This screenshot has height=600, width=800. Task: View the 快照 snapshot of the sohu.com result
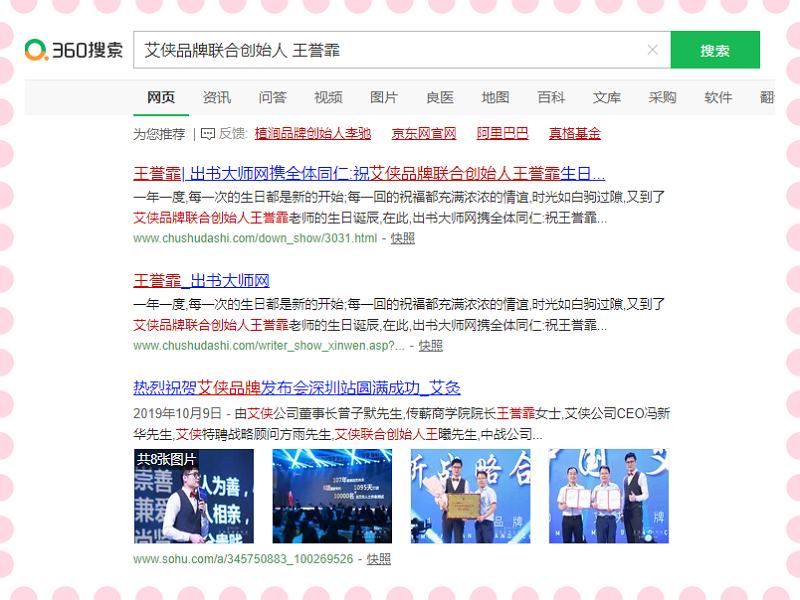point(379,559)
